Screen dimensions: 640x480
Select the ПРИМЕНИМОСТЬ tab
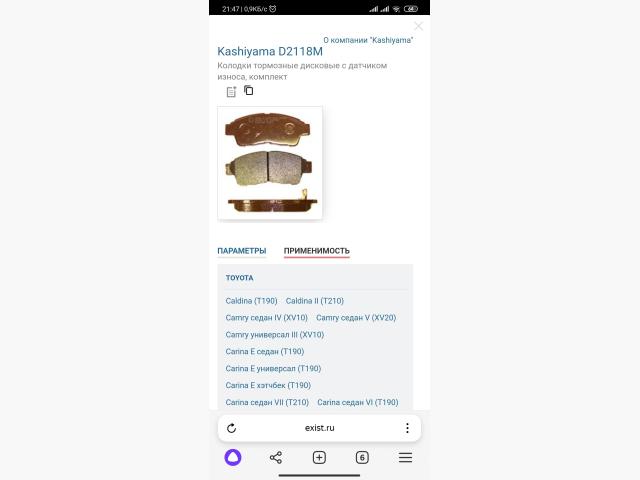pos(316,251)
